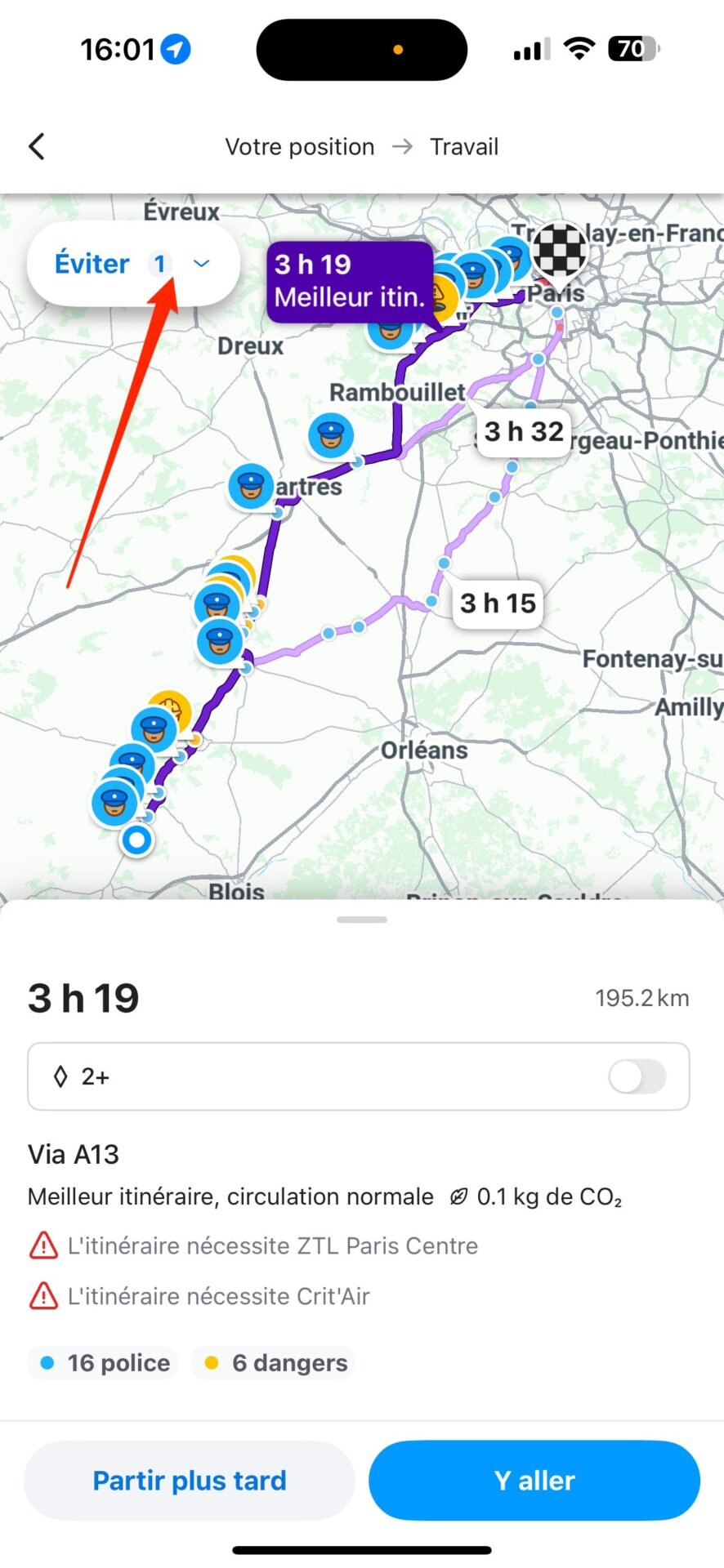Tap the 6 dangers chip
Viewport: 724px width, 1568px height.
274,1363
